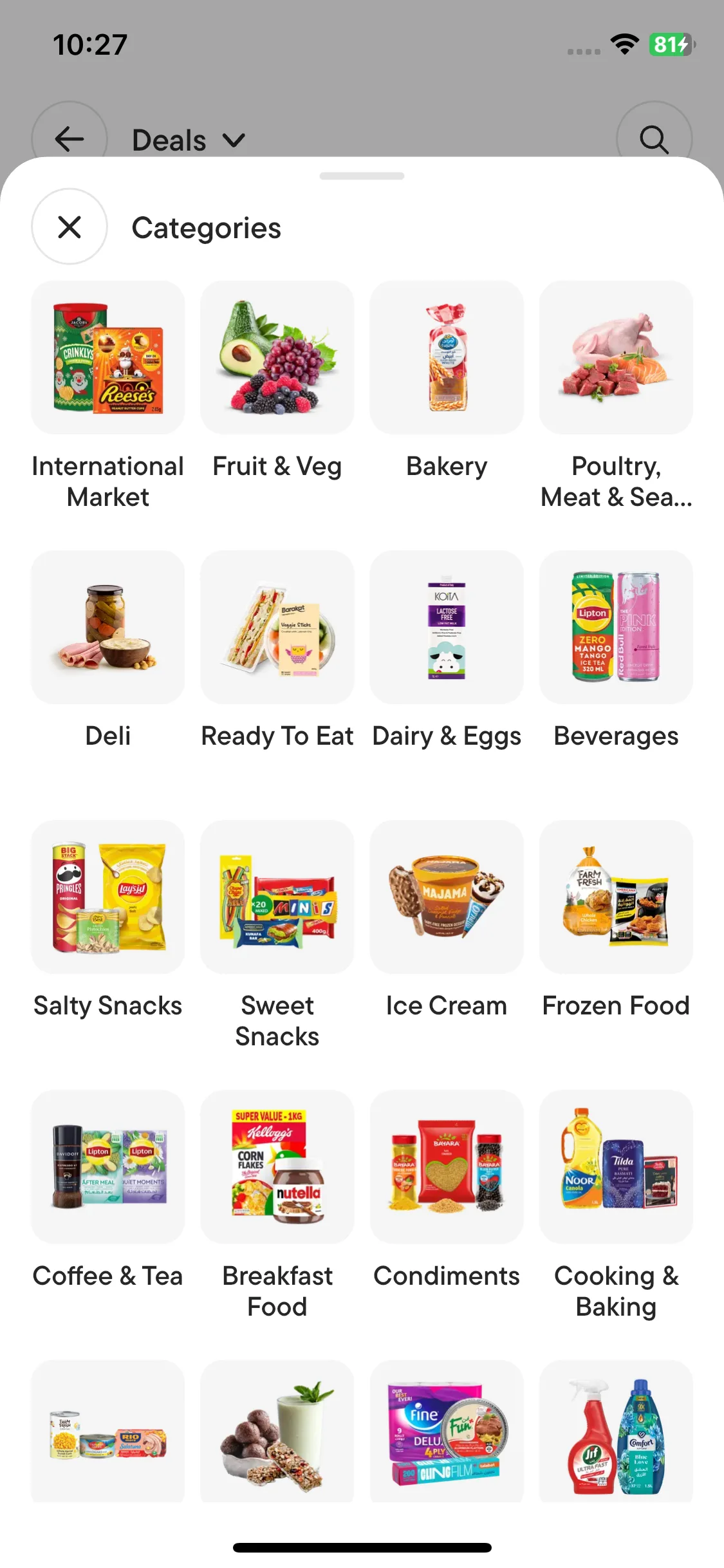
Task: Go to Coffee & Tea category
Action: click(108, 1167)
